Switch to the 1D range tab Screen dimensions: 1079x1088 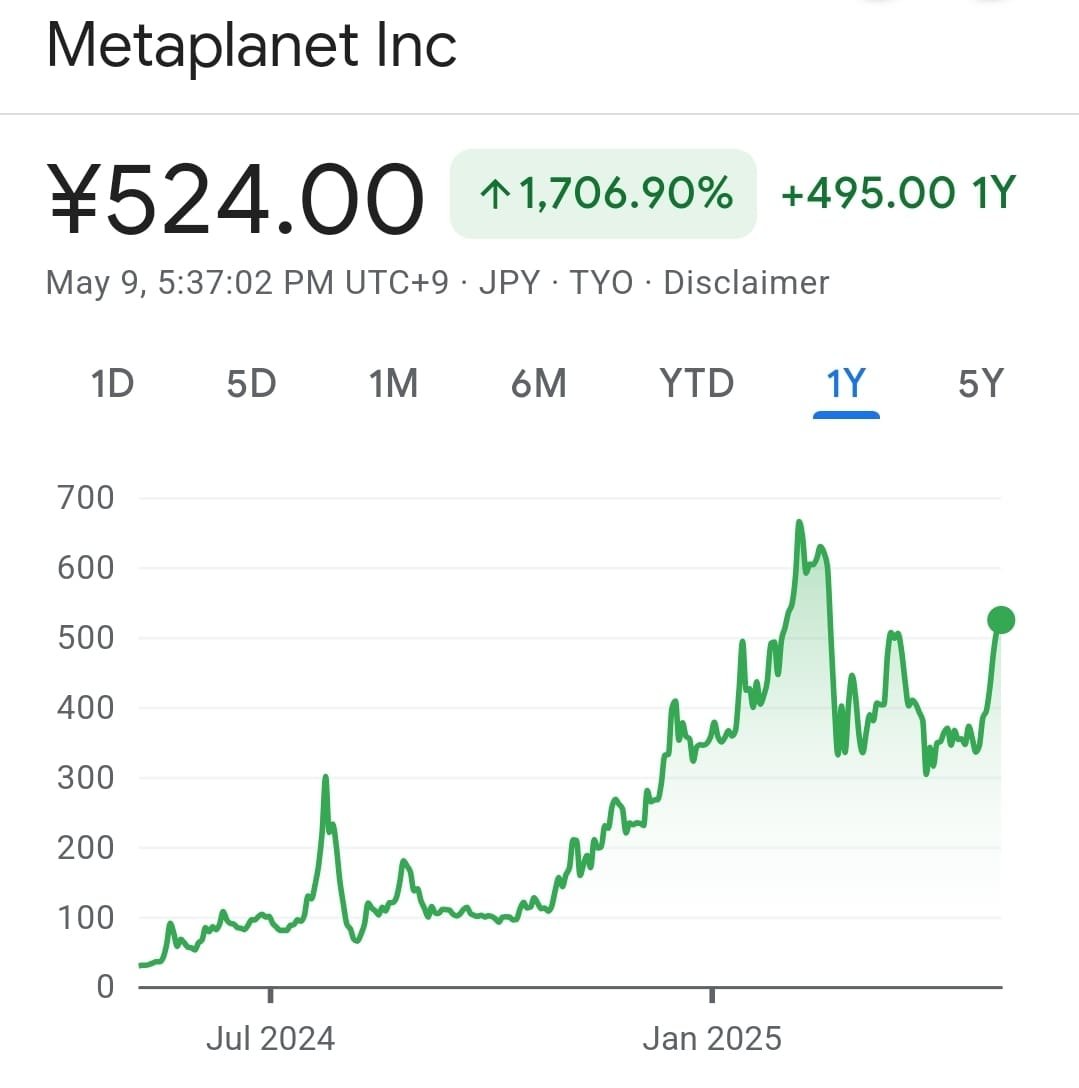[112, 383]
